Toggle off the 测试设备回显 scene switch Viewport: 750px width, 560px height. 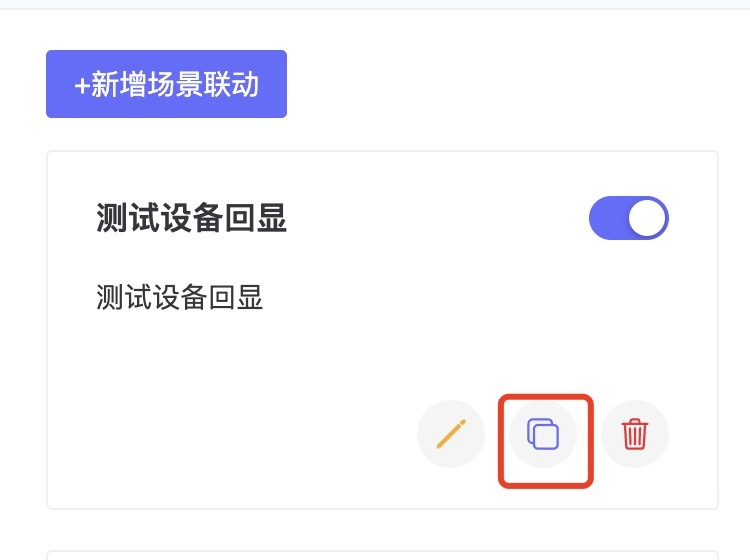(628, 218)
